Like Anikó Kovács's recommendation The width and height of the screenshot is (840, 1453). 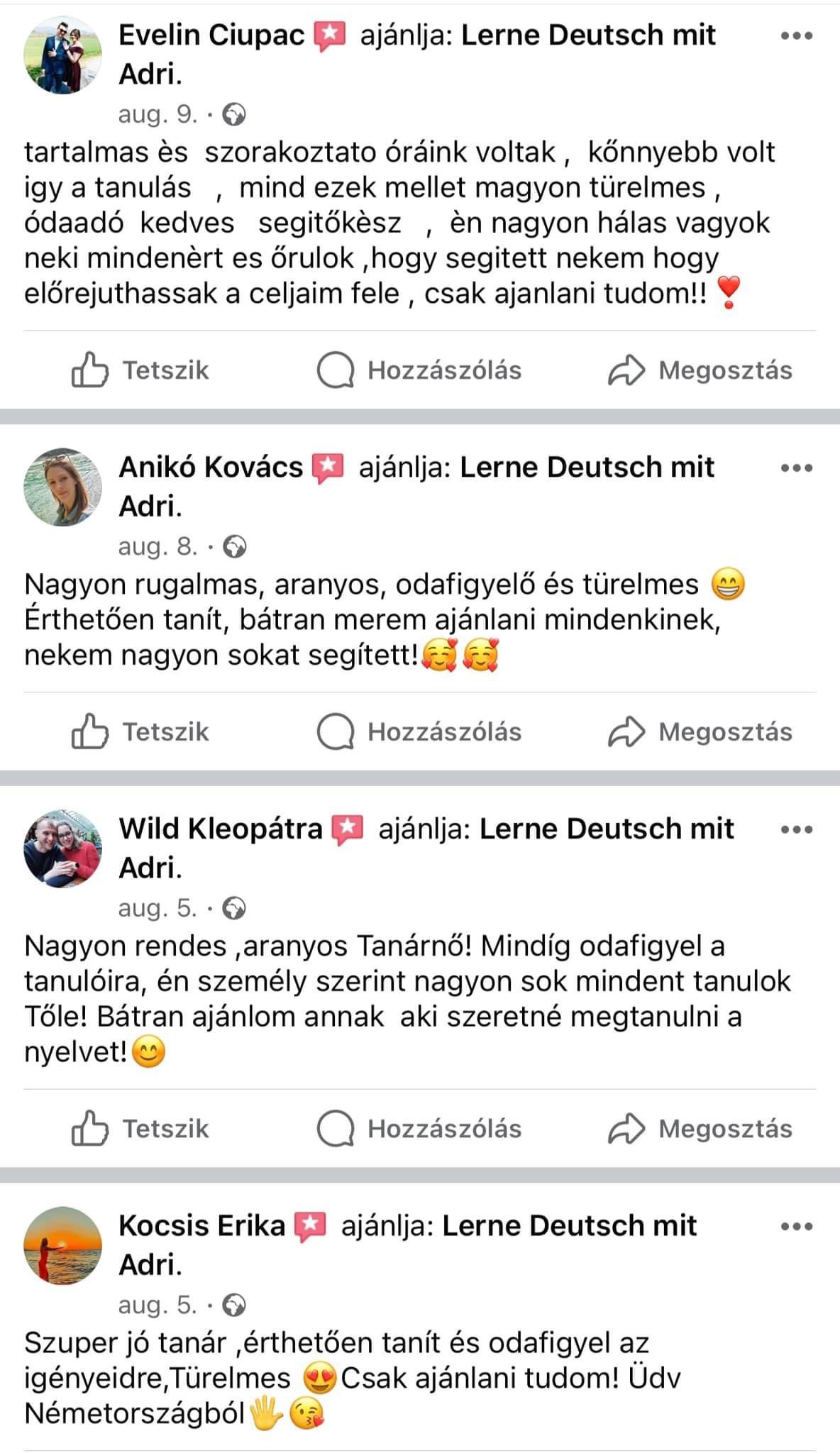click(x=140, y=732)
